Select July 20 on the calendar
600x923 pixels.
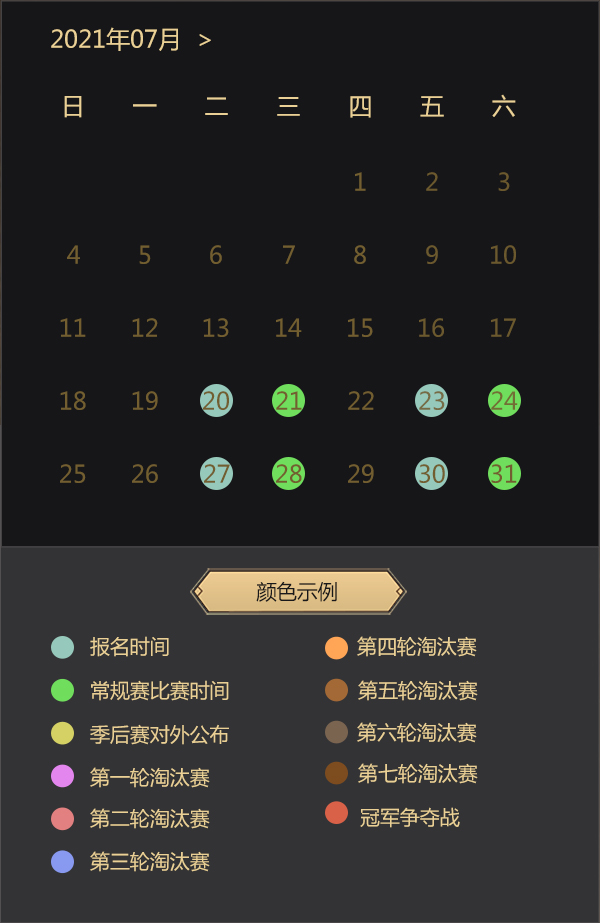[216, 401]
